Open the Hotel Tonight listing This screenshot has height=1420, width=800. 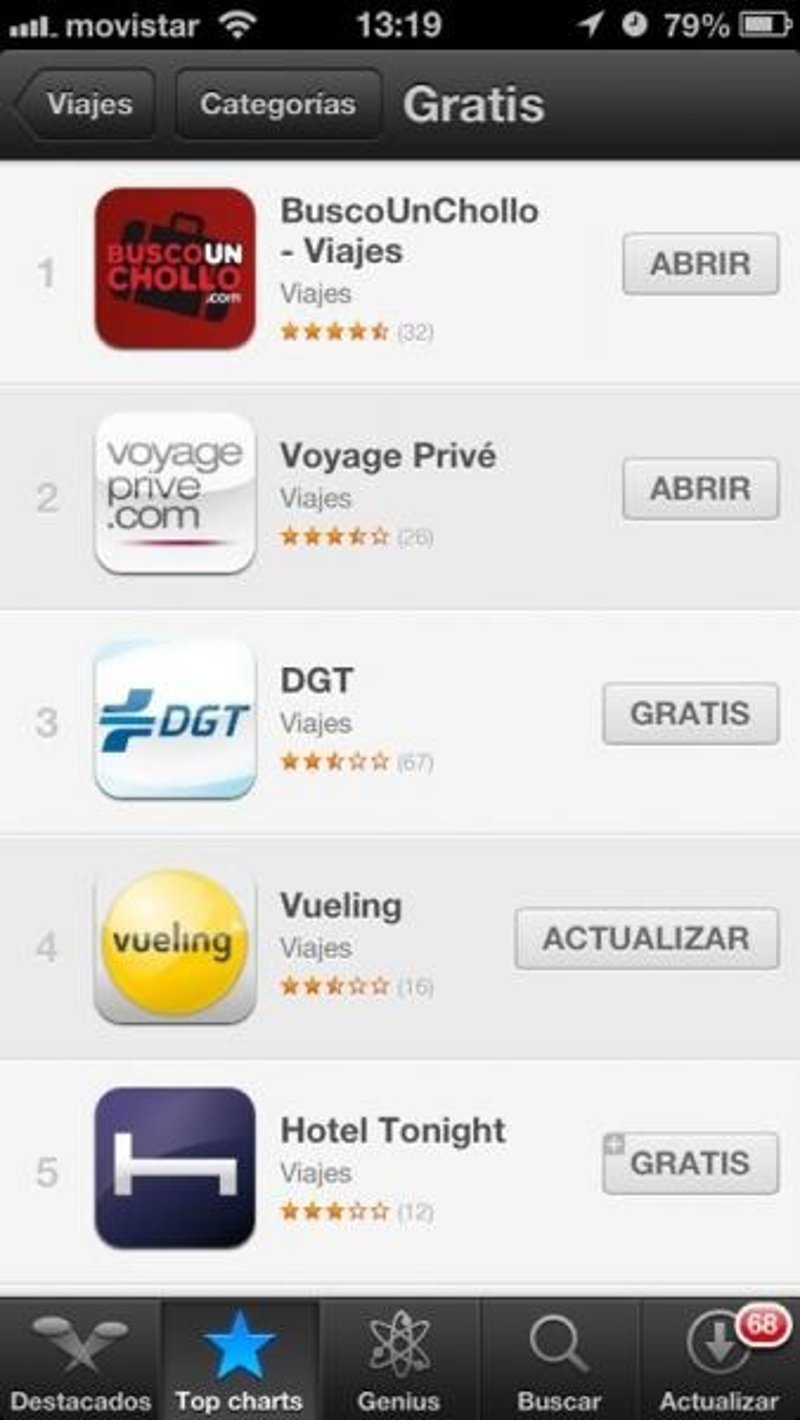coord(392,1131)
